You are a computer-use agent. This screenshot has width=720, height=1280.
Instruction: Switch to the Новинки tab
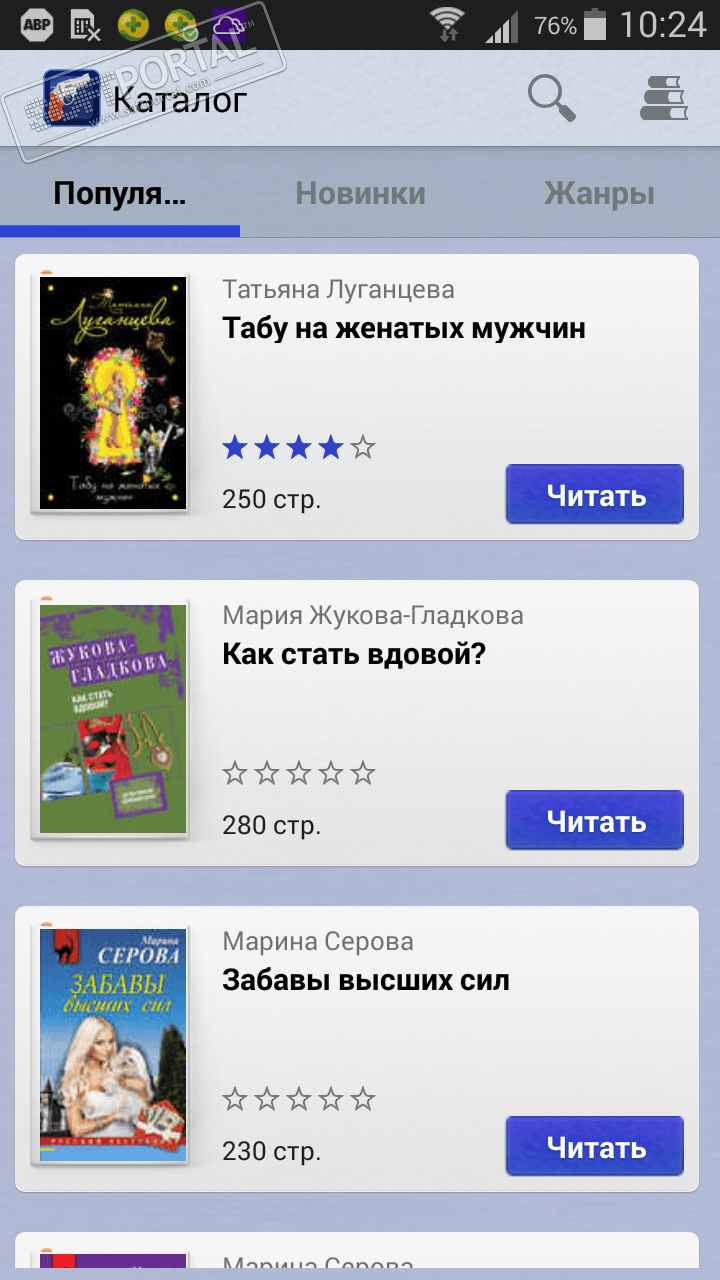360,193
